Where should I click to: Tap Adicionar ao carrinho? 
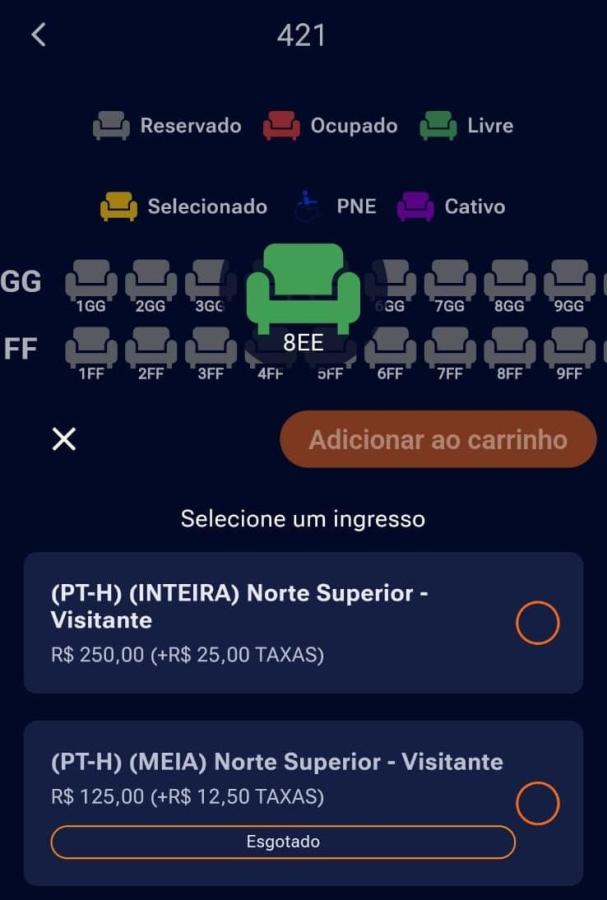coord(438,440)
